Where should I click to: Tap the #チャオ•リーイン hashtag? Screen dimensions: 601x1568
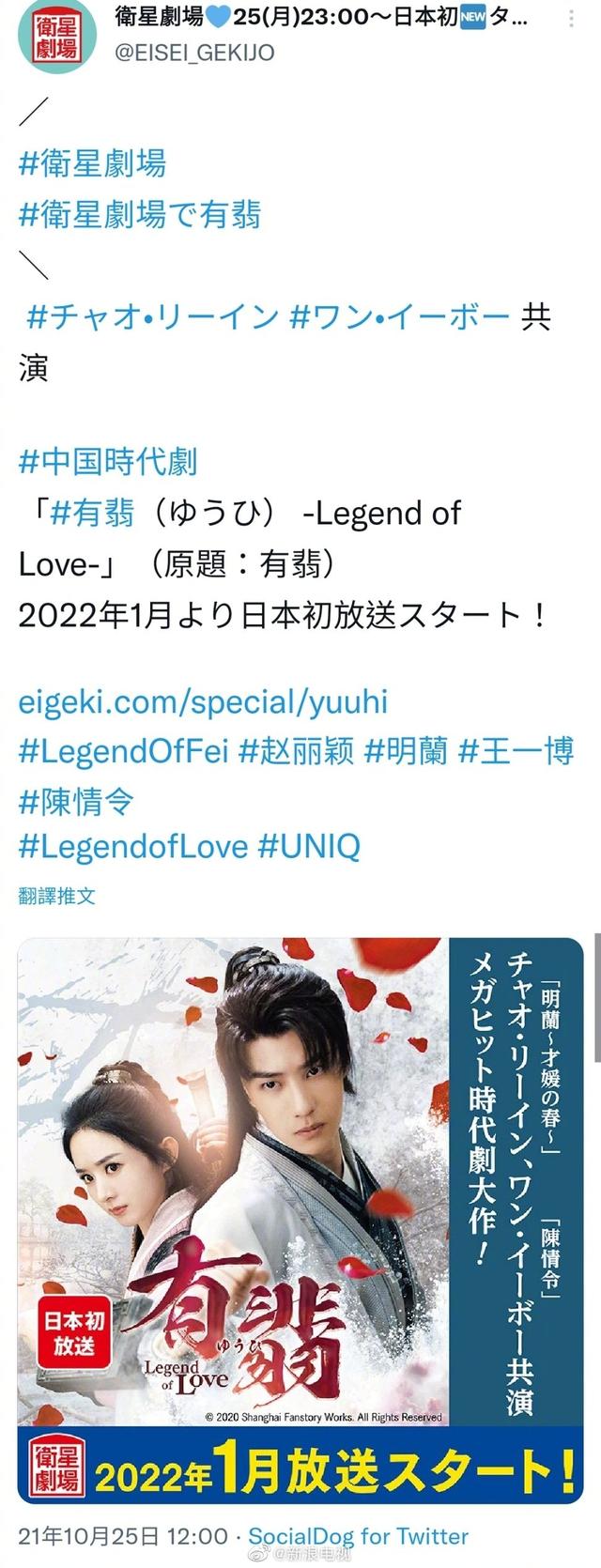pos(152,316)
